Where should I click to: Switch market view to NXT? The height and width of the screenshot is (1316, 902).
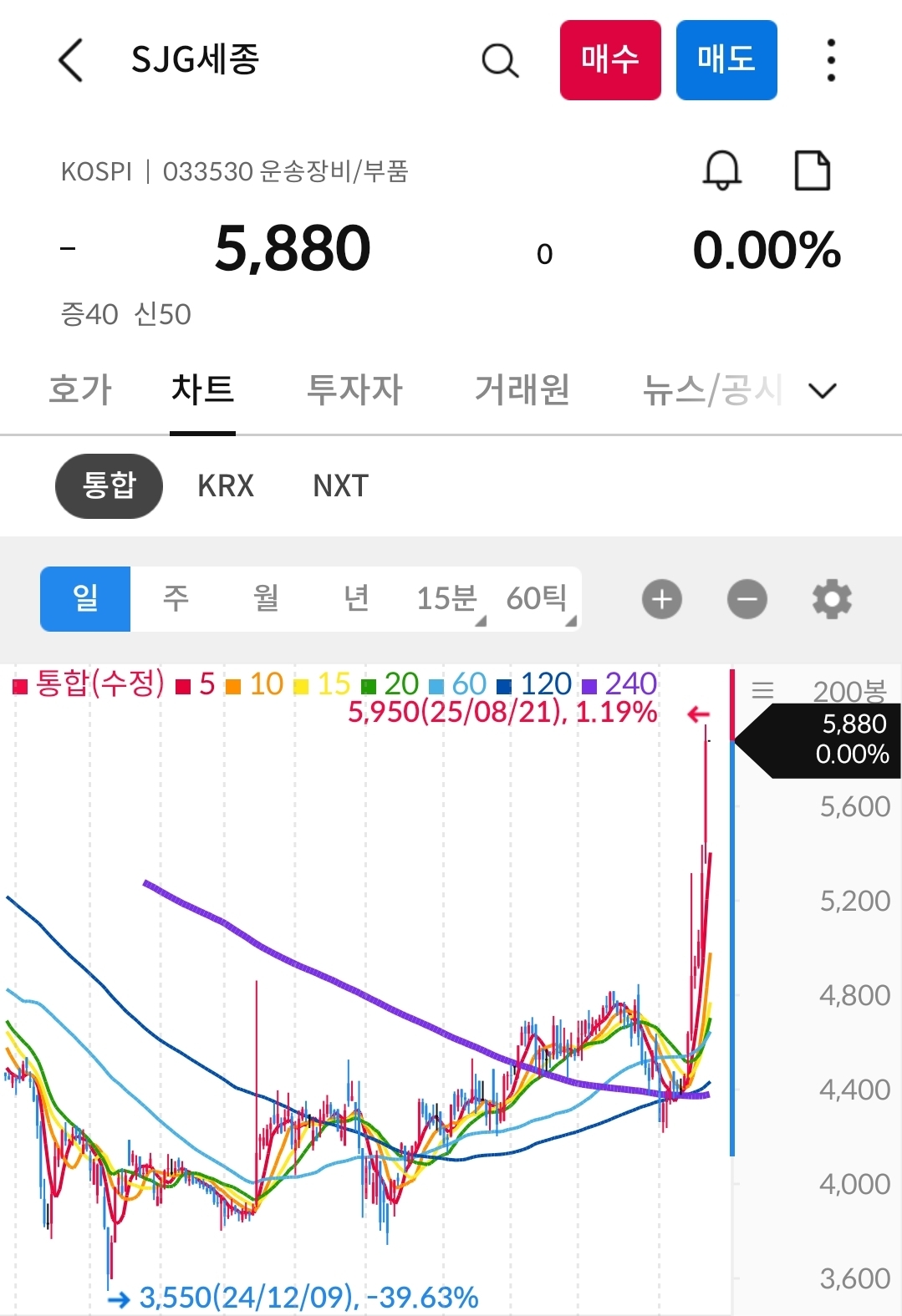point(338,485)
